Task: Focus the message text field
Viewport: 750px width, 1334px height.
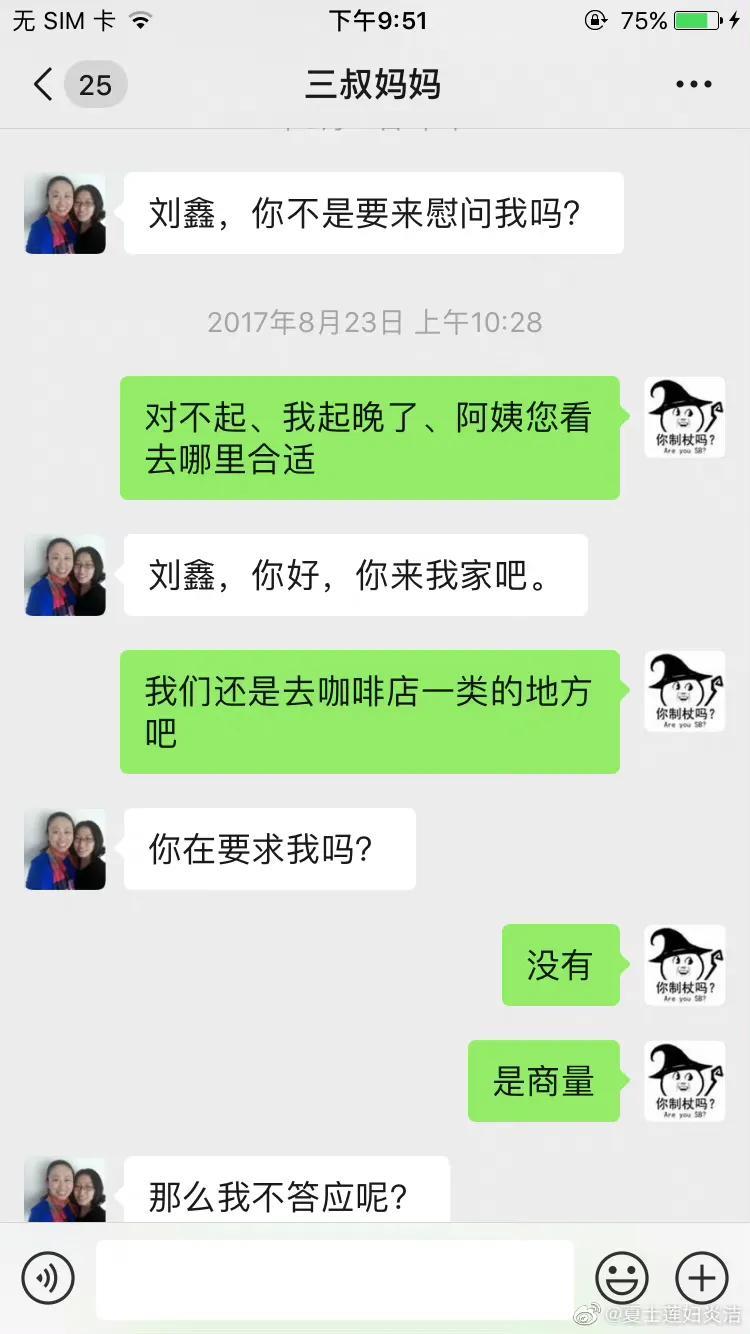Action: (x=335, y=1278)
